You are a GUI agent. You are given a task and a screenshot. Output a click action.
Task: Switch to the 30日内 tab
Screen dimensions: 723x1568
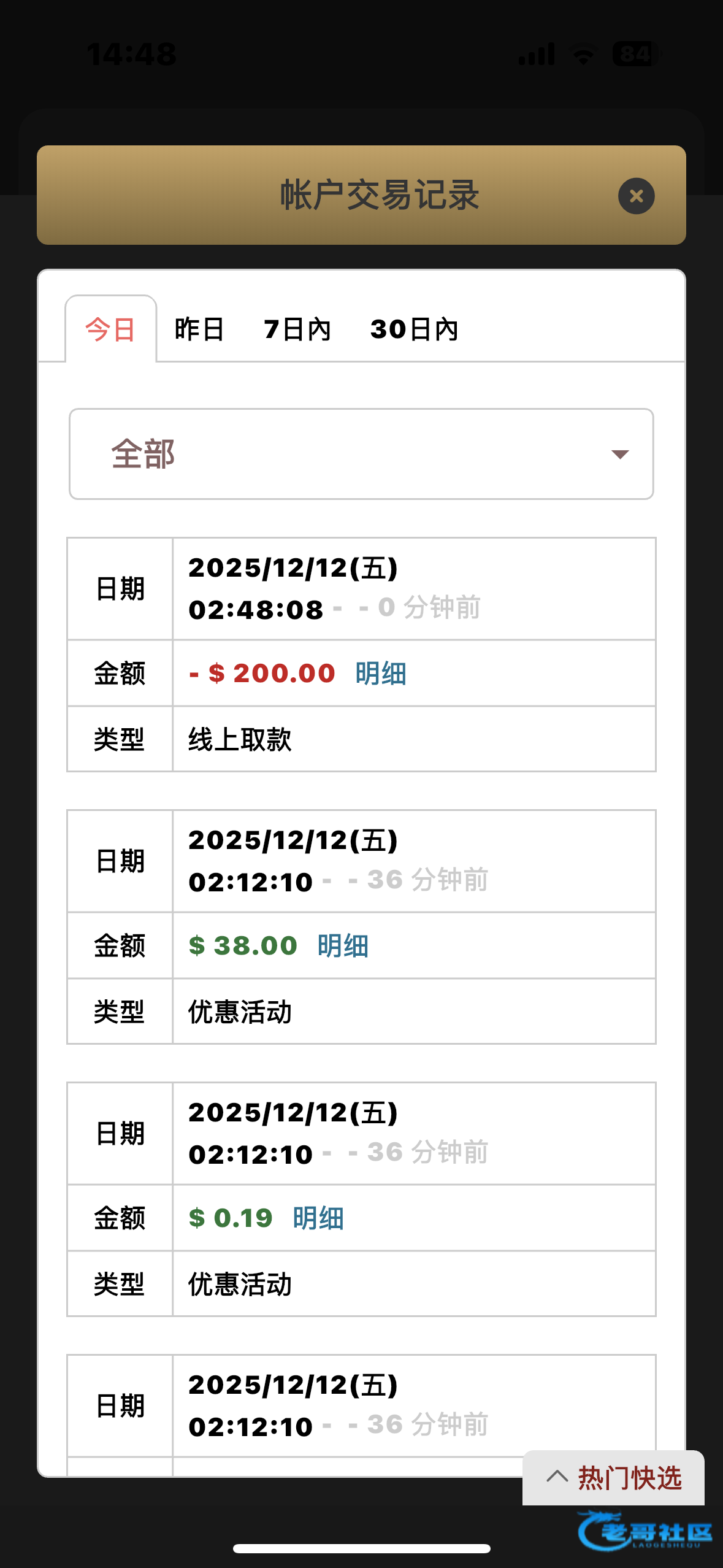[x=414, y=329]
